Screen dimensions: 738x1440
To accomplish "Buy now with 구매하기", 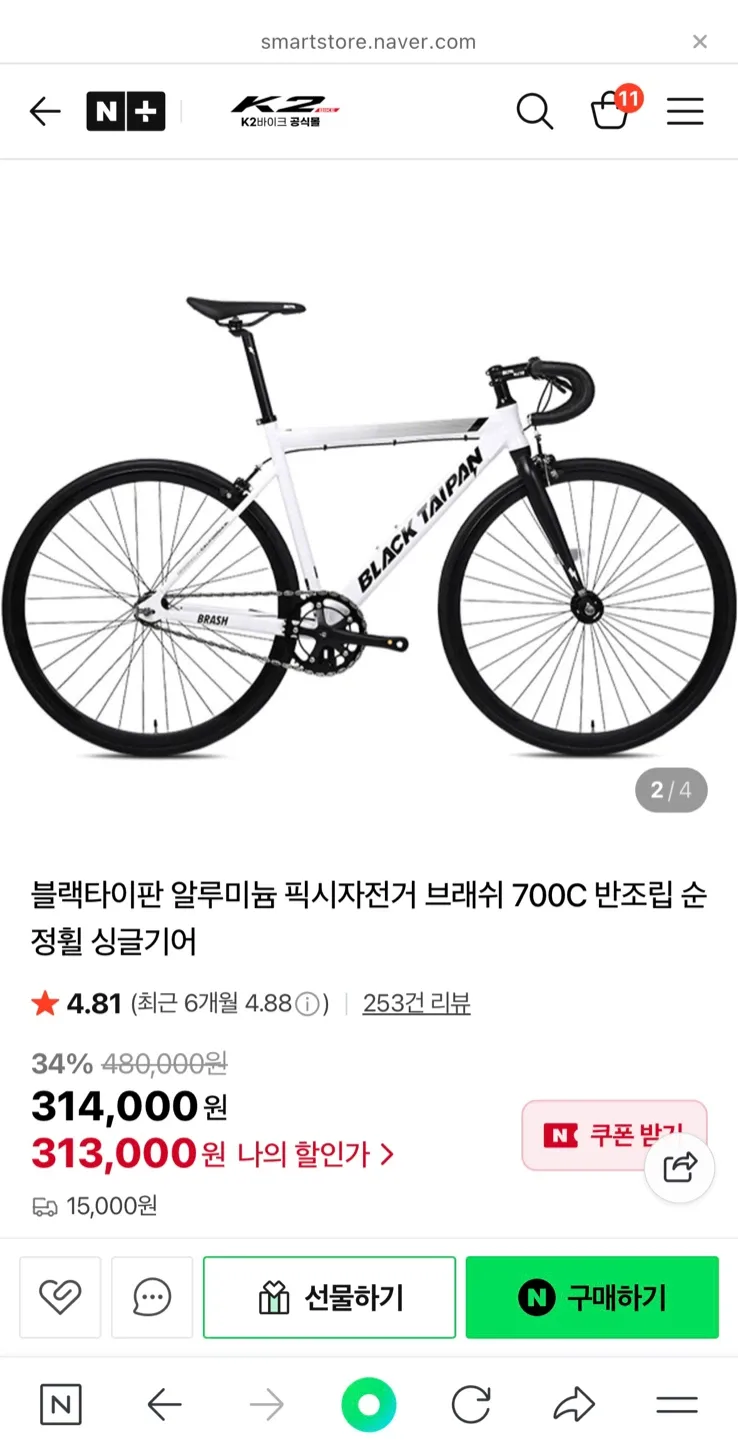I will (x=592, y=1297).
